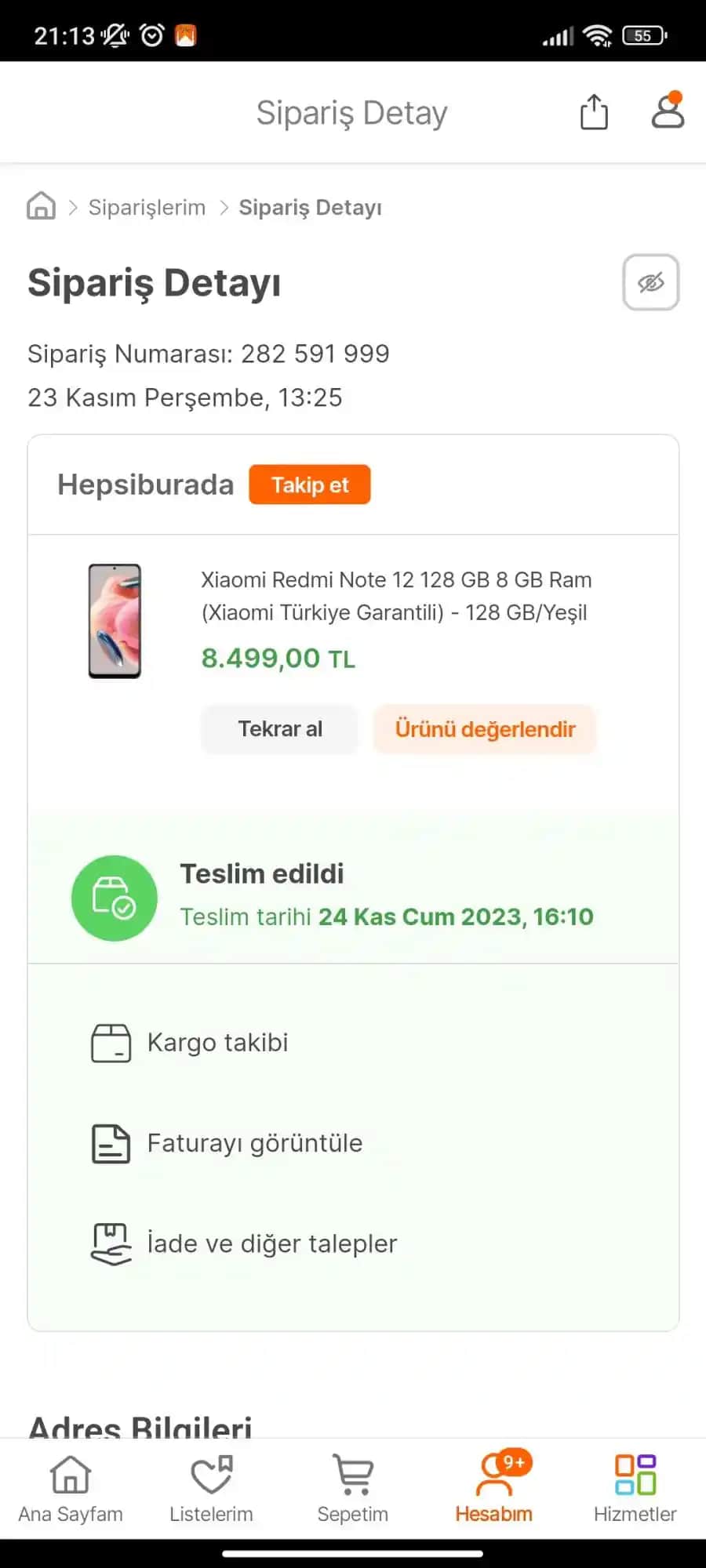Select the home breadcrumb icon
The width and height of the screenshot is (706, 1568).
click(x=40, y=205)
